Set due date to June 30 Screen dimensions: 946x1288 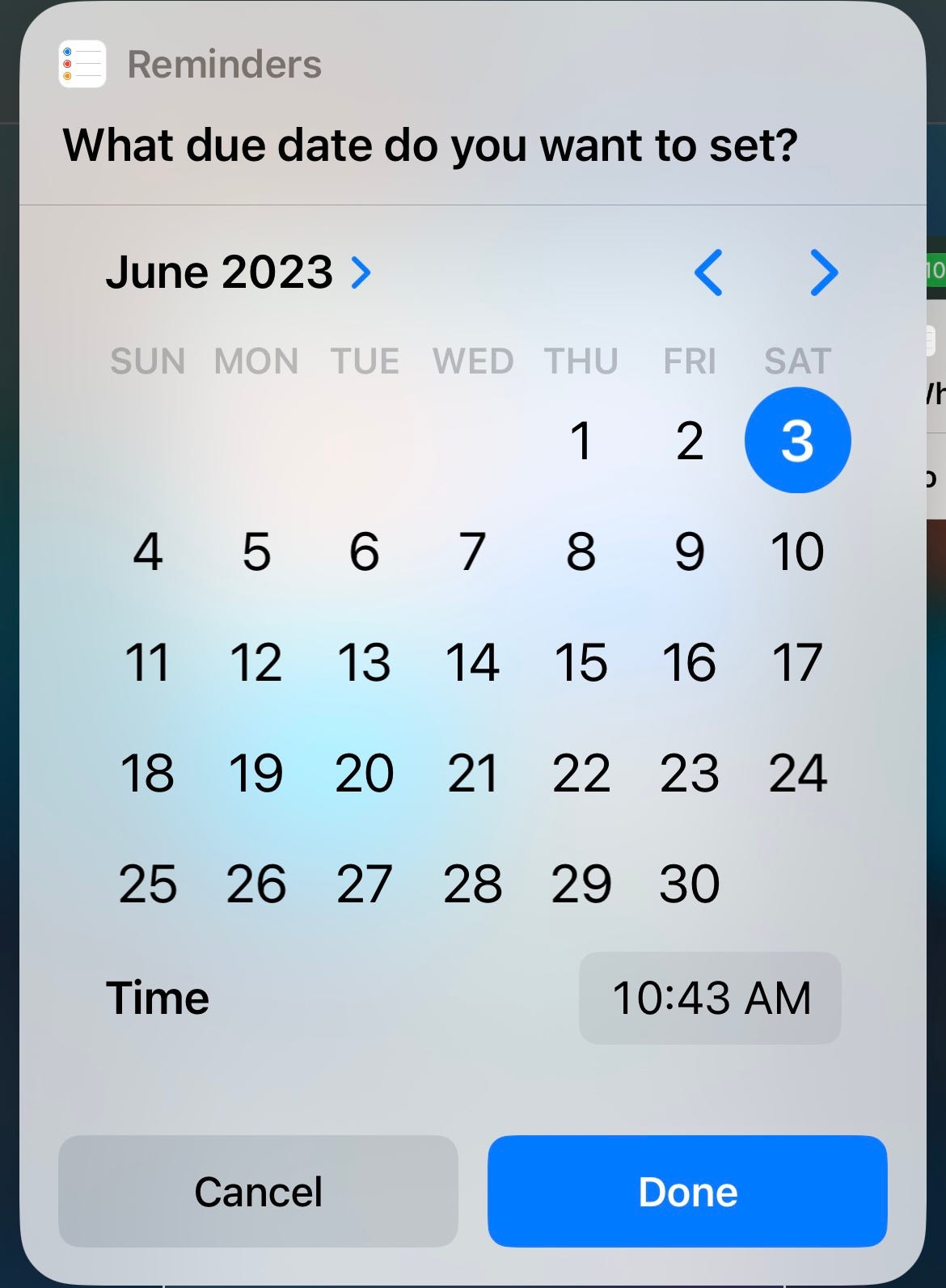click(689, 883)
